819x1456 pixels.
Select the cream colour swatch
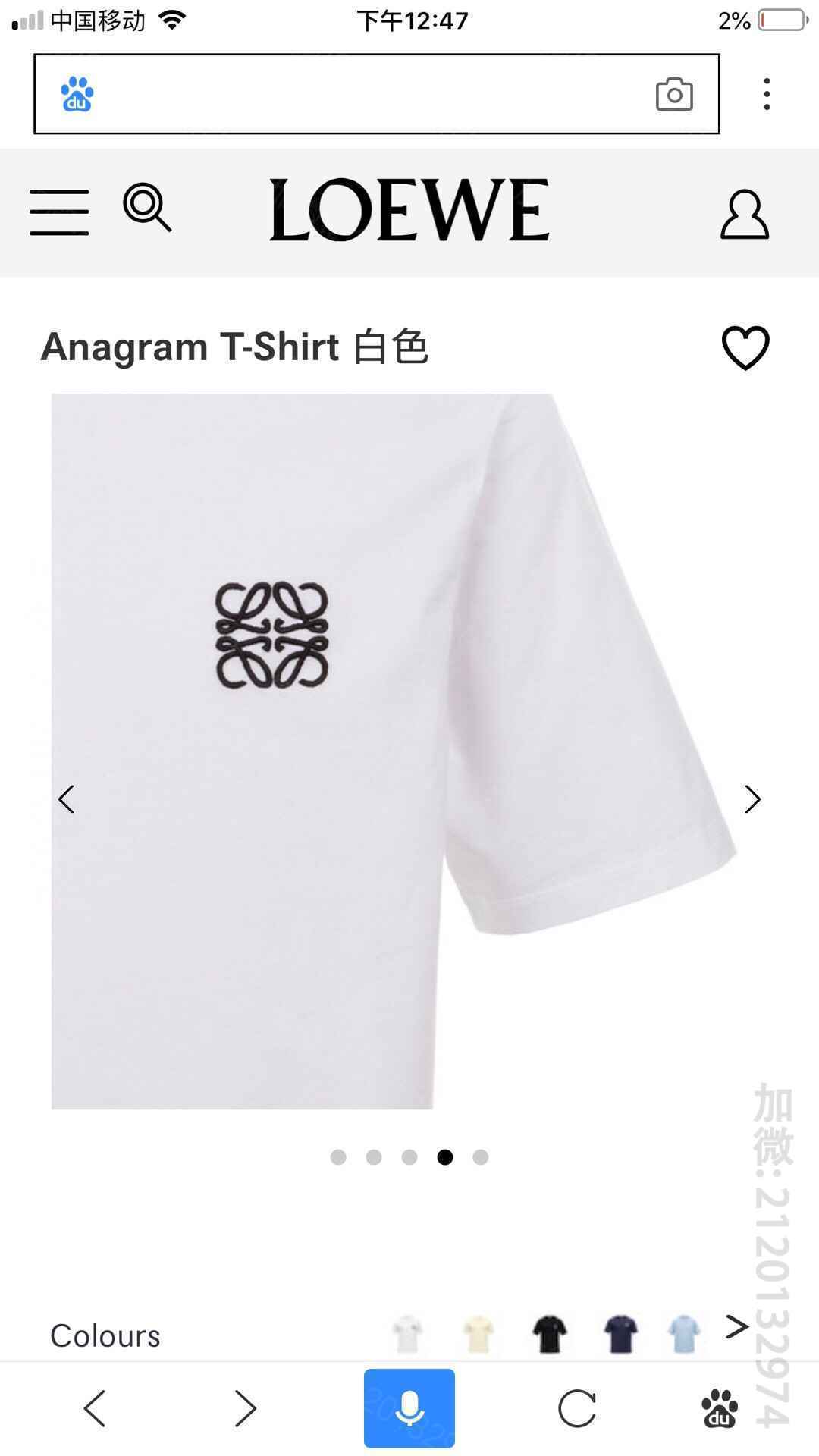tap(479, 1334)
